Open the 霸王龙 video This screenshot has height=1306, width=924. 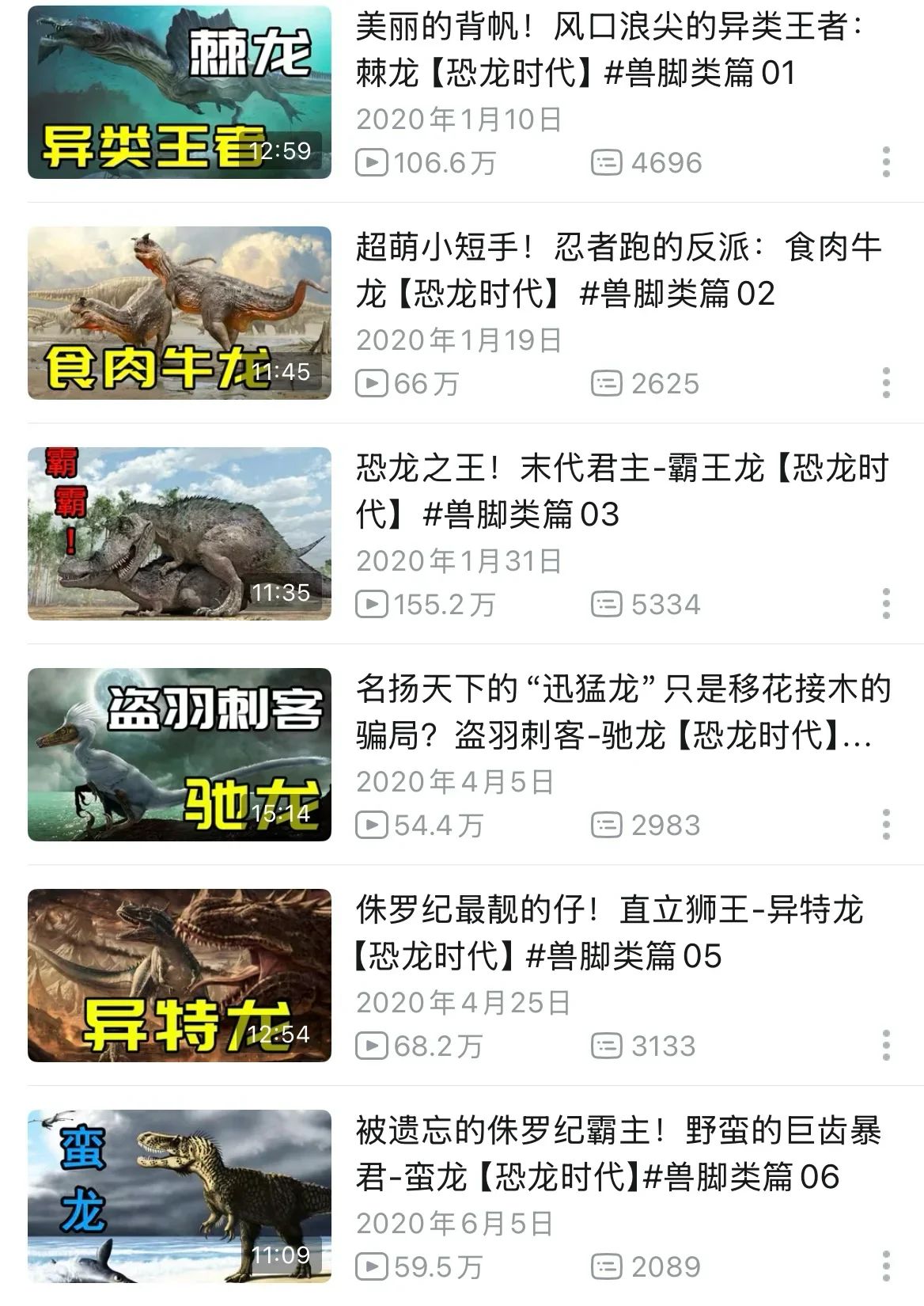[180, 533]
